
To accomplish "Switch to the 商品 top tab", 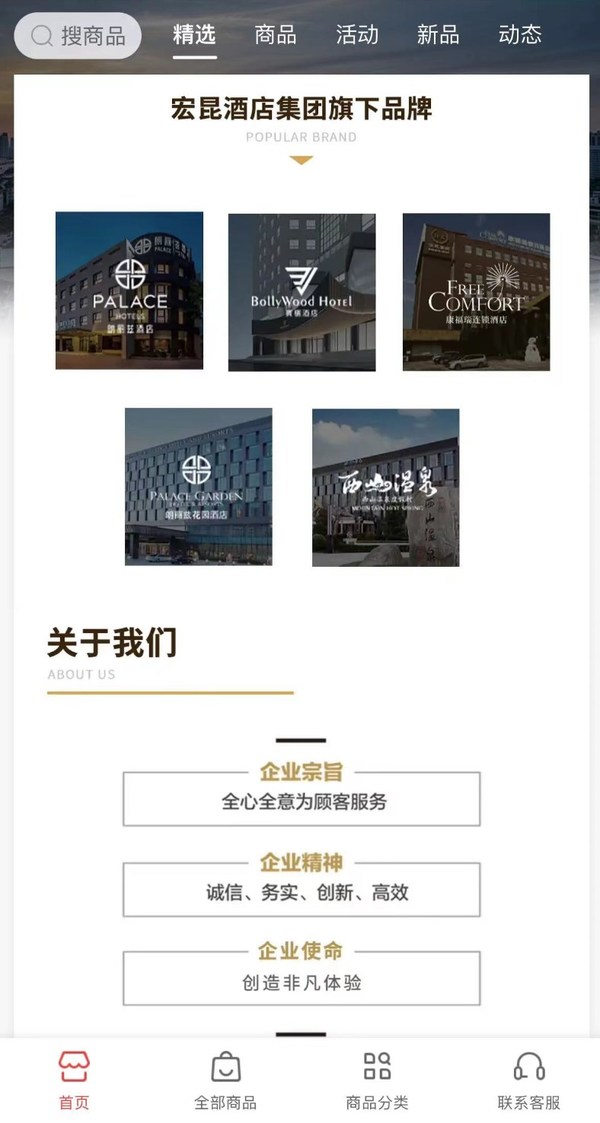I will (275, 35).
